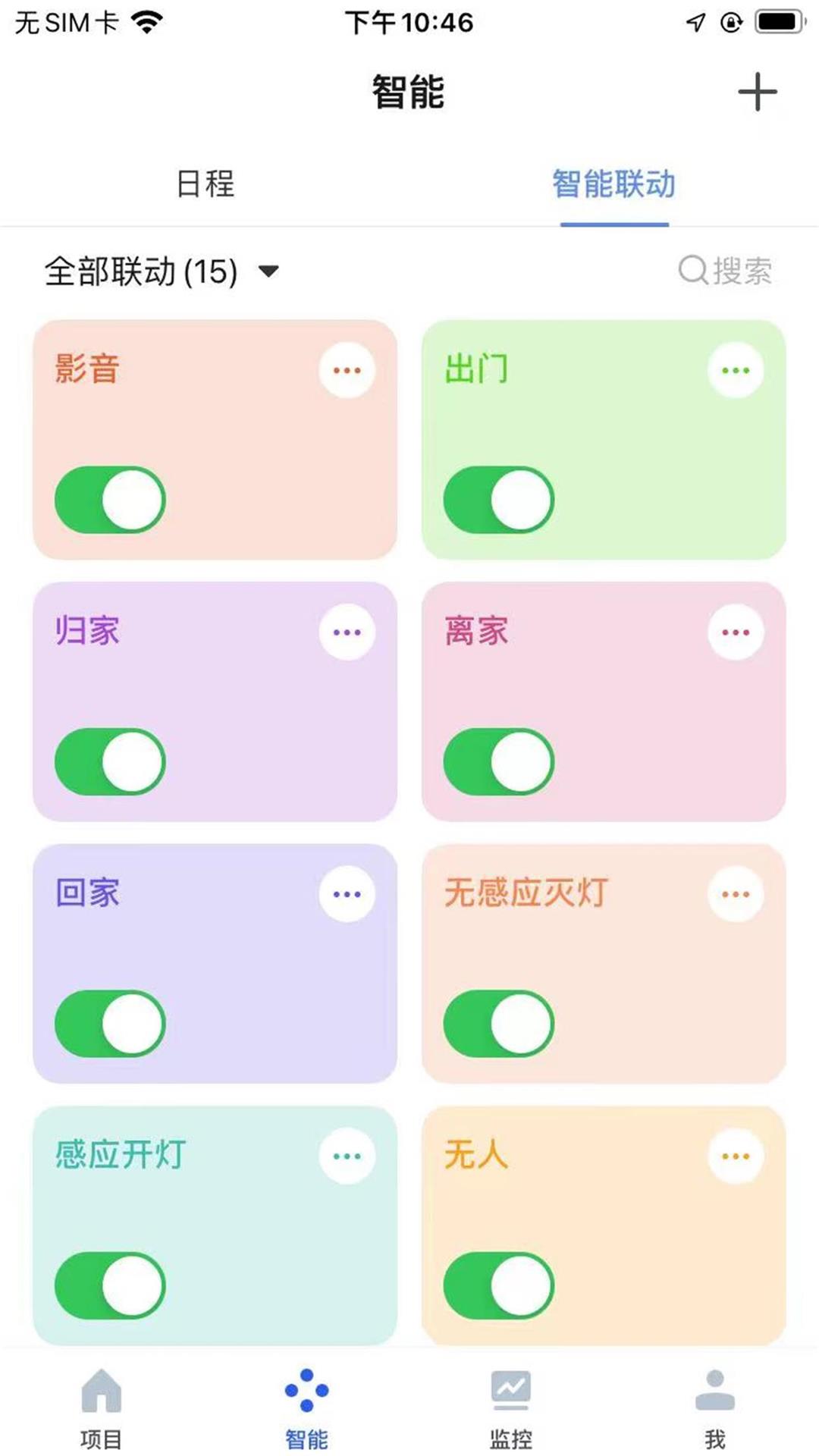Image resolution: width=819 pixels, height=1456 pixels.
Task: Toggle the 归家 switch off
Action: (x=110, y=761)
